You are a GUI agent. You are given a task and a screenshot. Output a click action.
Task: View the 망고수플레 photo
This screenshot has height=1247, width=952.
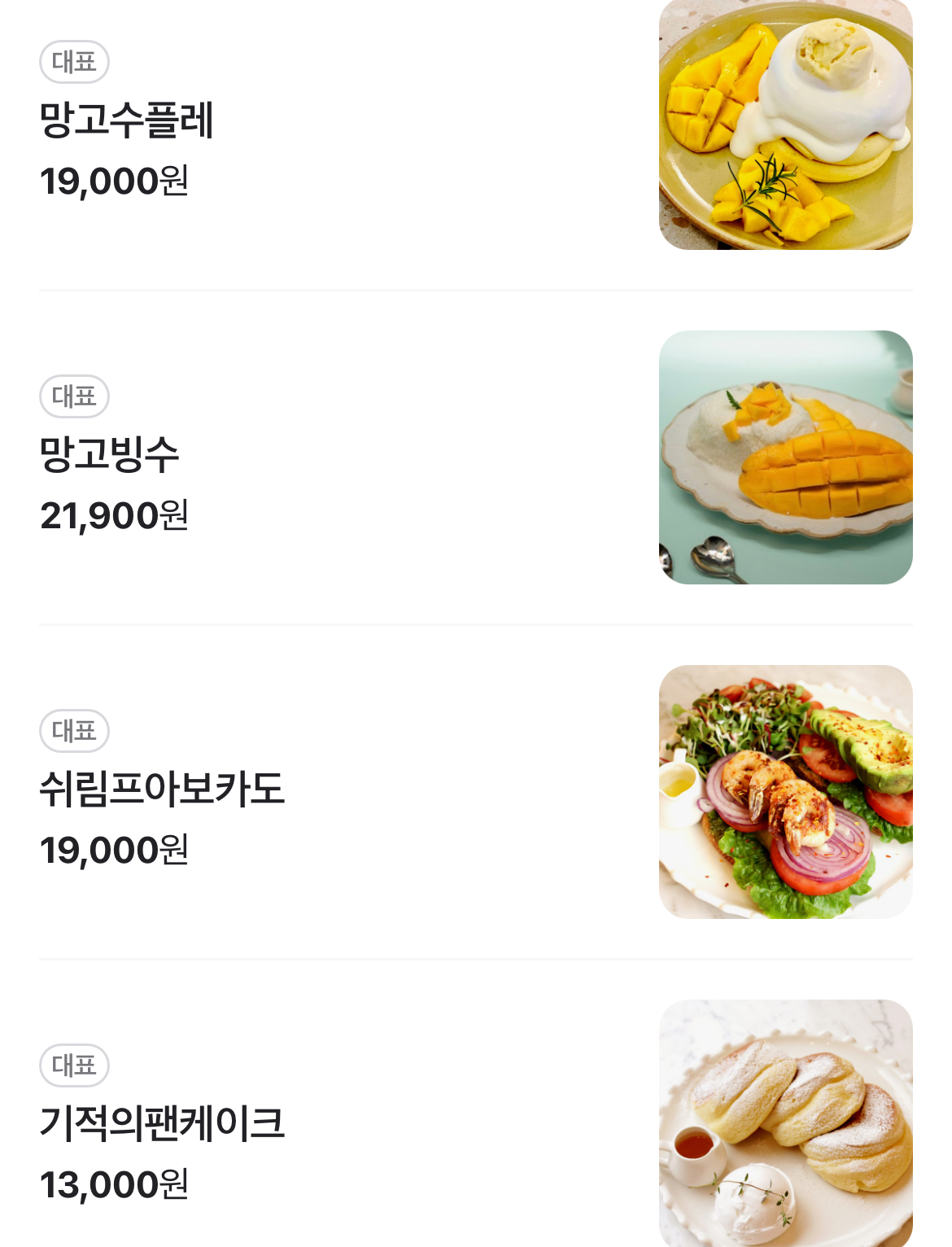coord(785,124)
